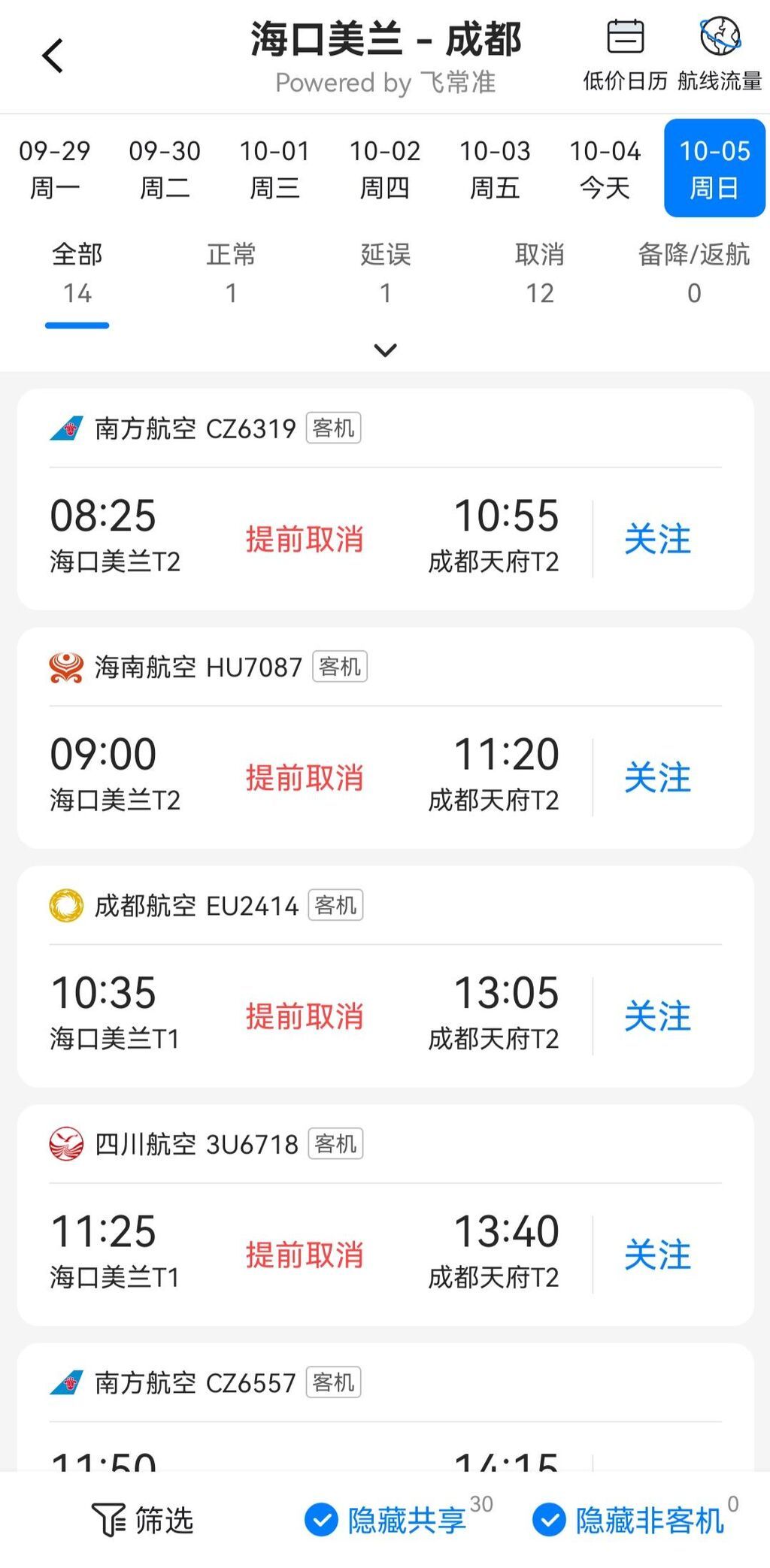This screenshot has width=770, height=1568.
Task: Tap 关注 for 海南航空 HU7087
Action: pos(657,777)
